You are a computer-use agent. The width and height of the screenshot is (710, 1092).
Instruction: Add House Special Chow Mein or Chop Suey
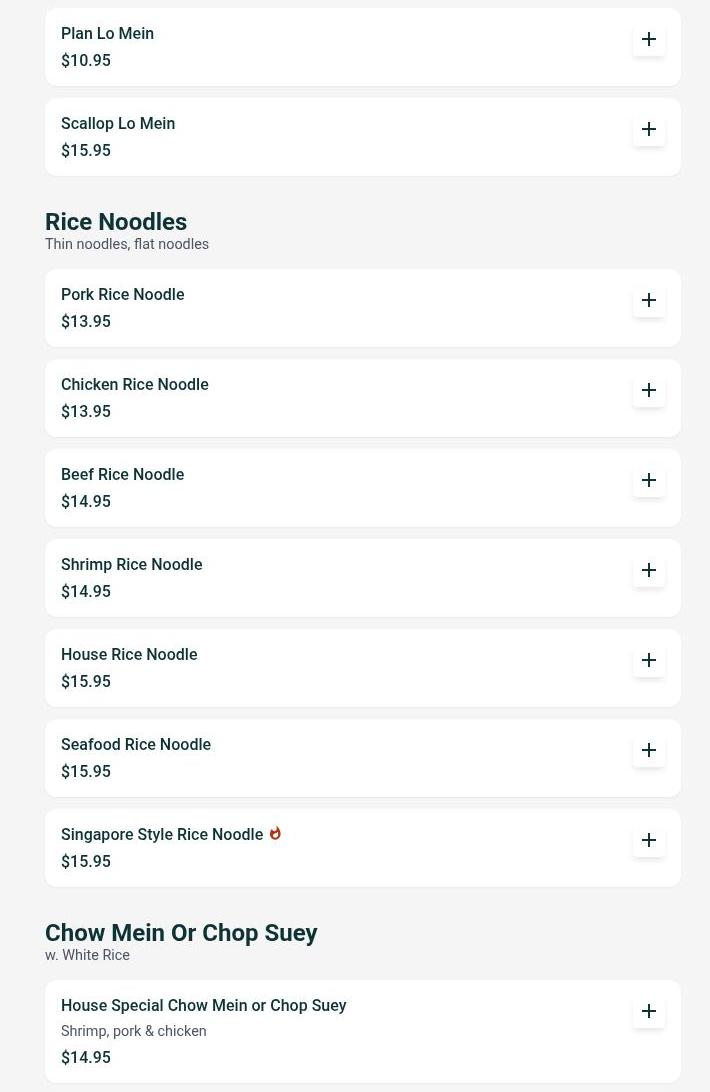649,1012
